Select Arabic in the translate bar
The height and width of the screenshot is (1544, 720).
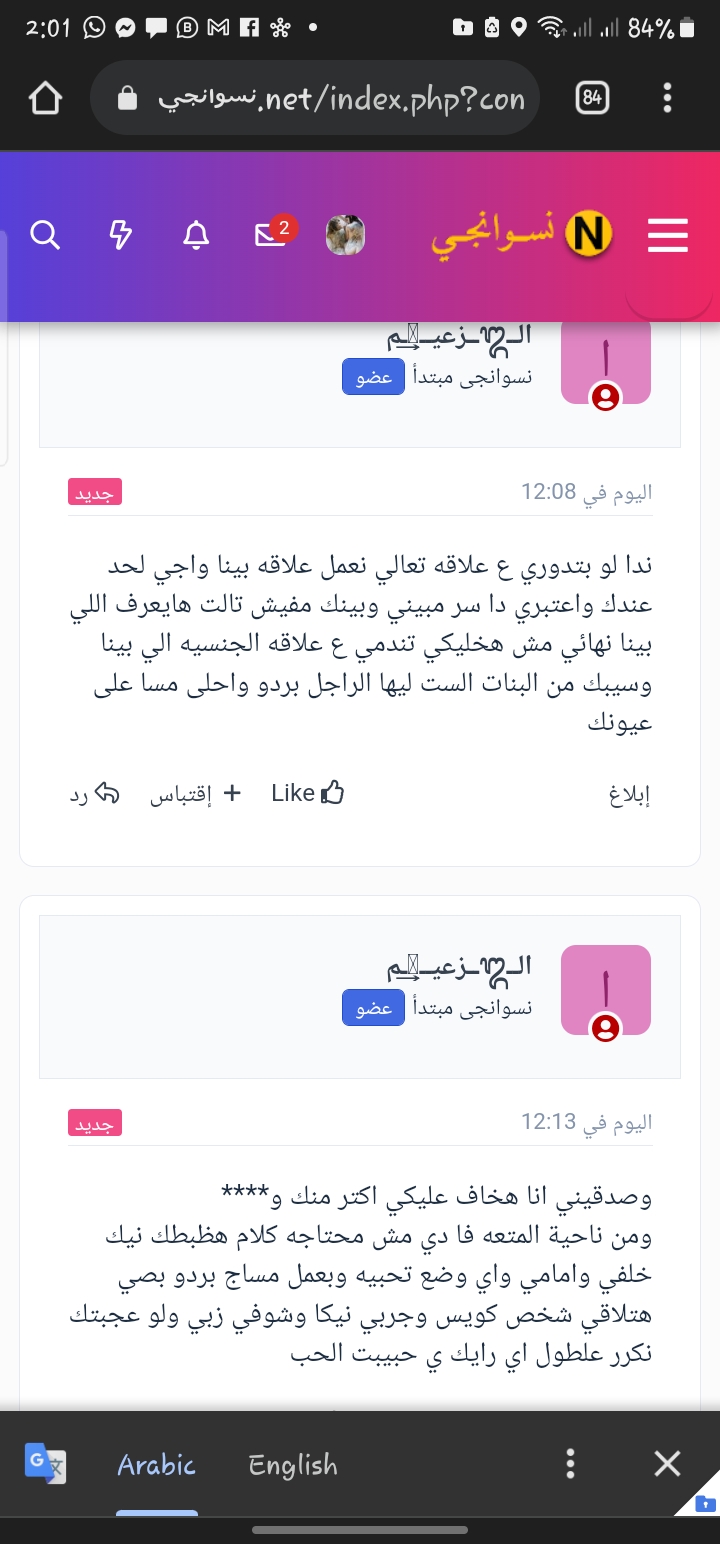[156, 1465]
